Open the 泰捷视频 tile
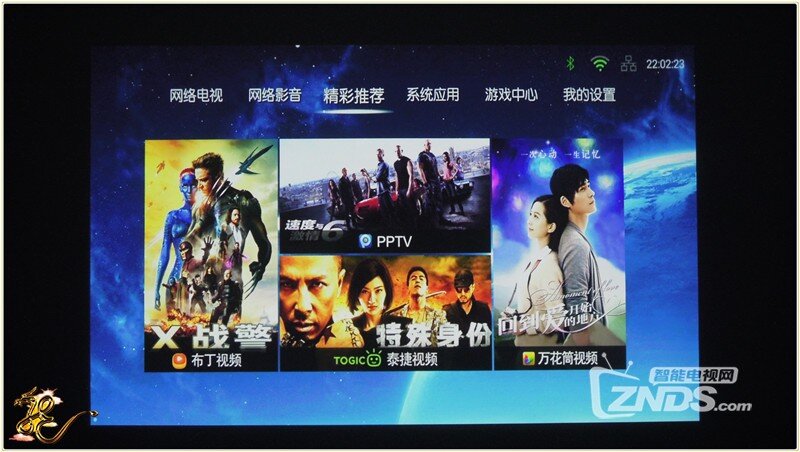 (385, 313)
